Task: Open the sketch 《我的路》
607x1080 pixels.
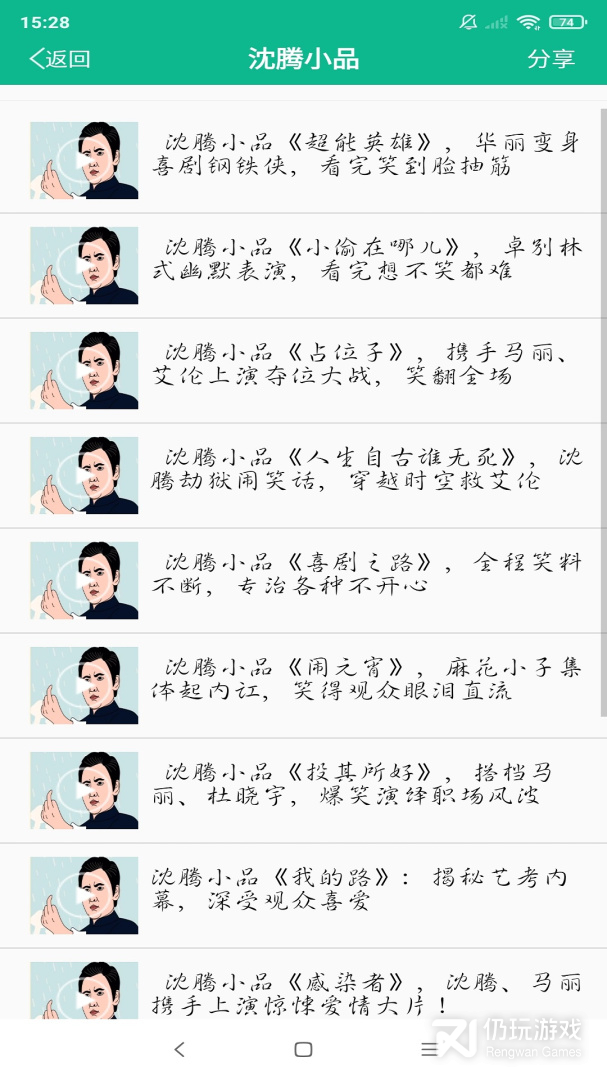Action: pyautogui.click(x=303, y=895)
